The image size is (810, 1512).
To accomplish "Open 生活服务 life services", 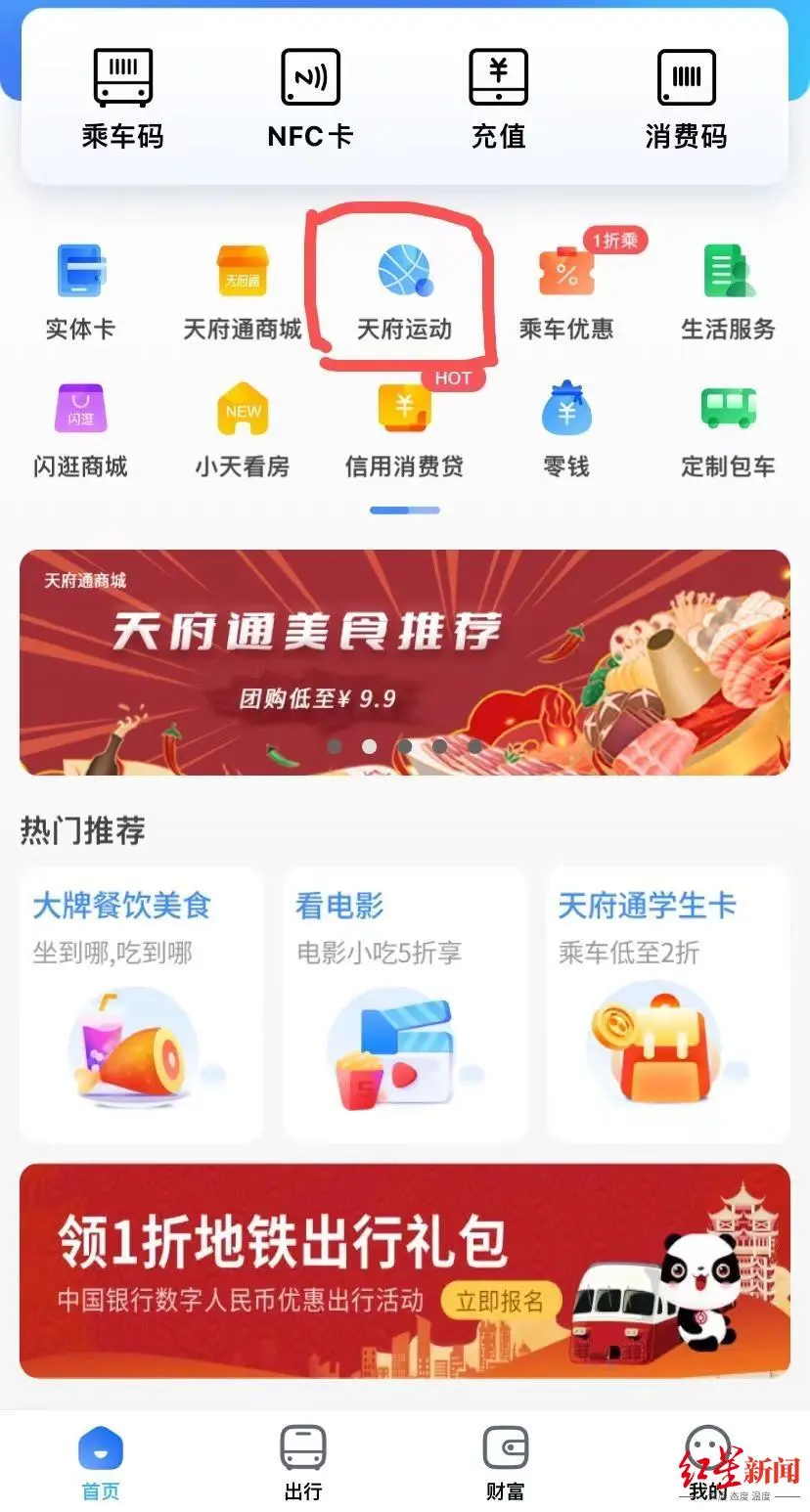I will point(729,289).
